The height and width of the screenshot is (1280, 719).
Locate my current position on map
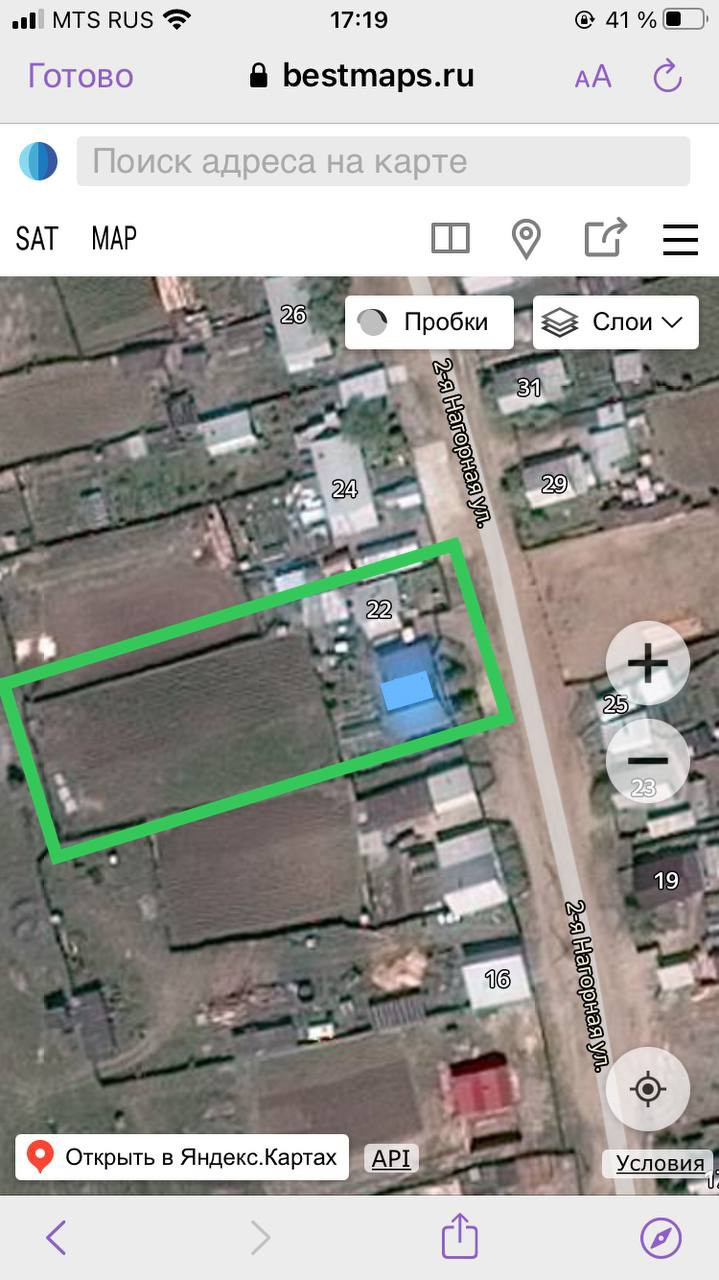tap(648, 1088)
